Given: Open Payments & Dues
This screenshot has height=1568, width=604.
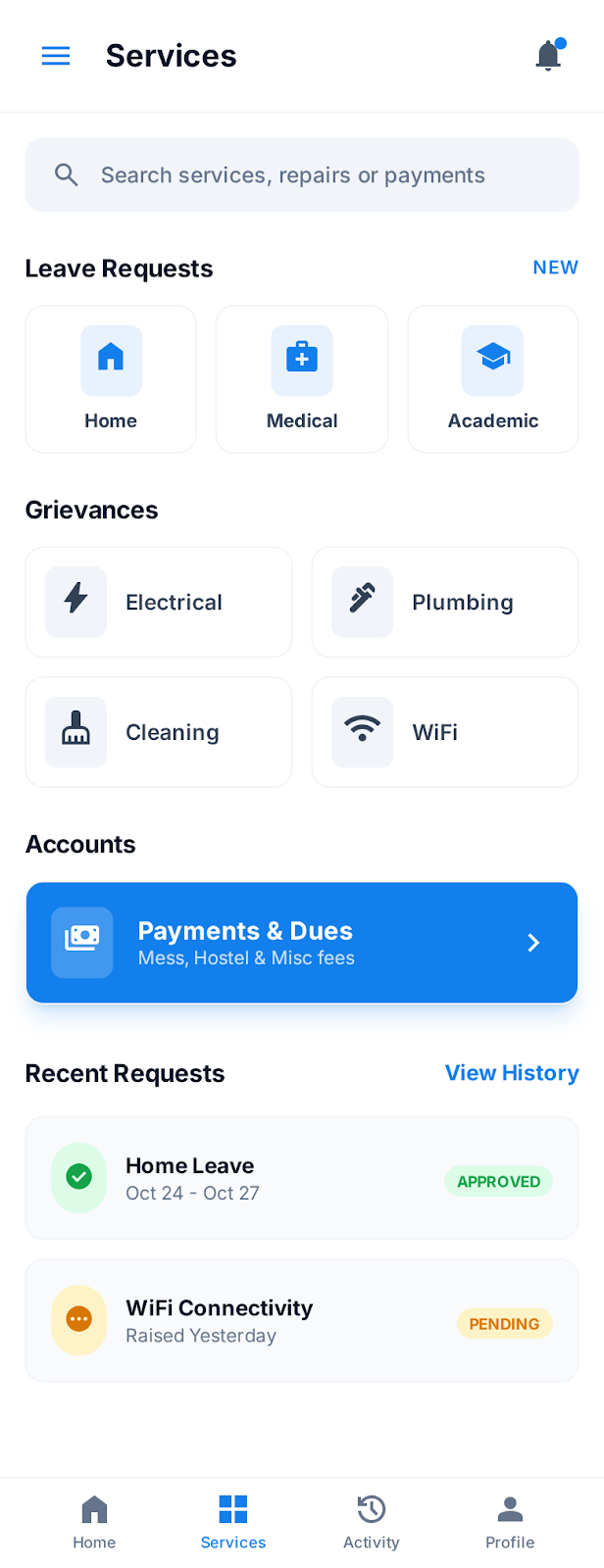Looking at the screenshot, I should 302,943.
